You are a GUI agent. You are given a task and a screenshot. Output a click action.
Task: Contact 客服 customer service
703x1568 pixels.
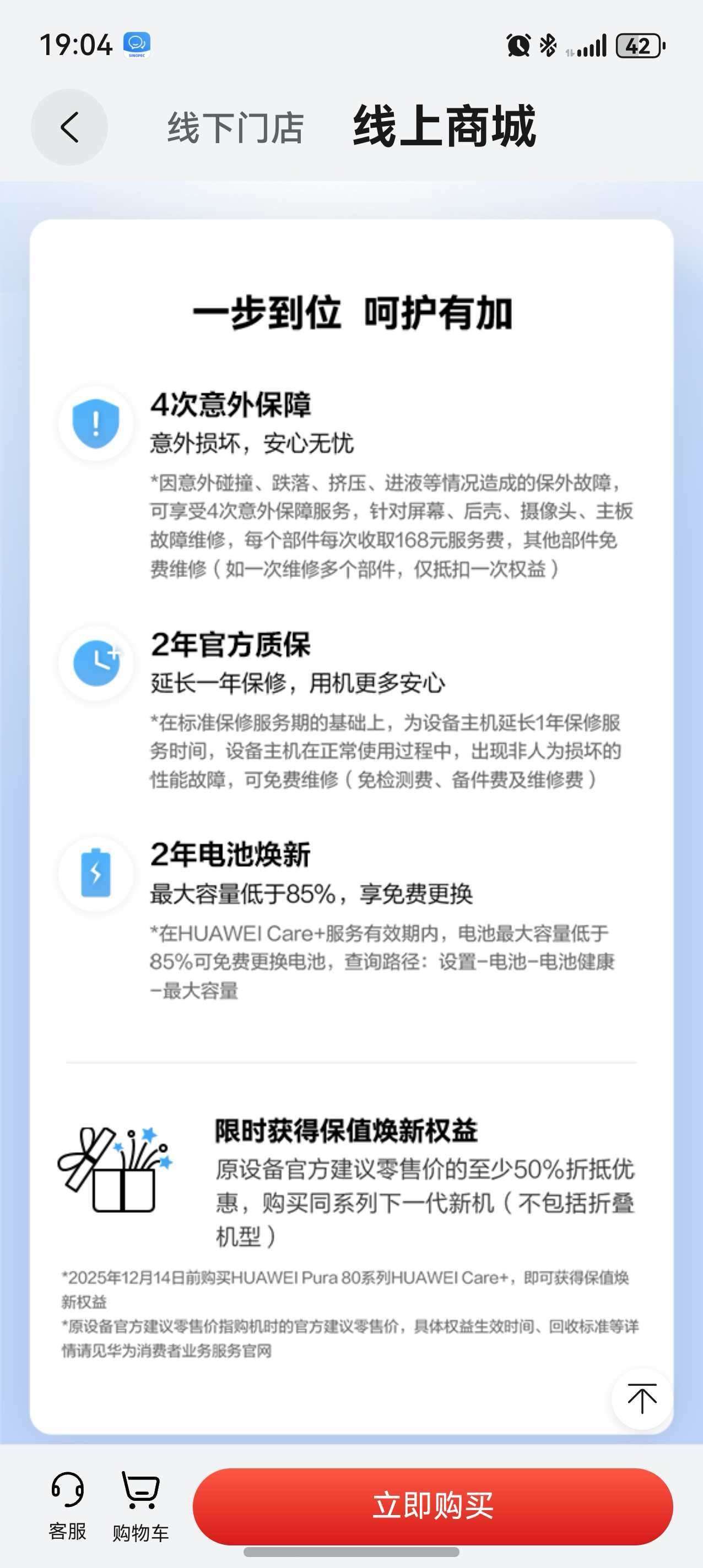point(67,1505)
